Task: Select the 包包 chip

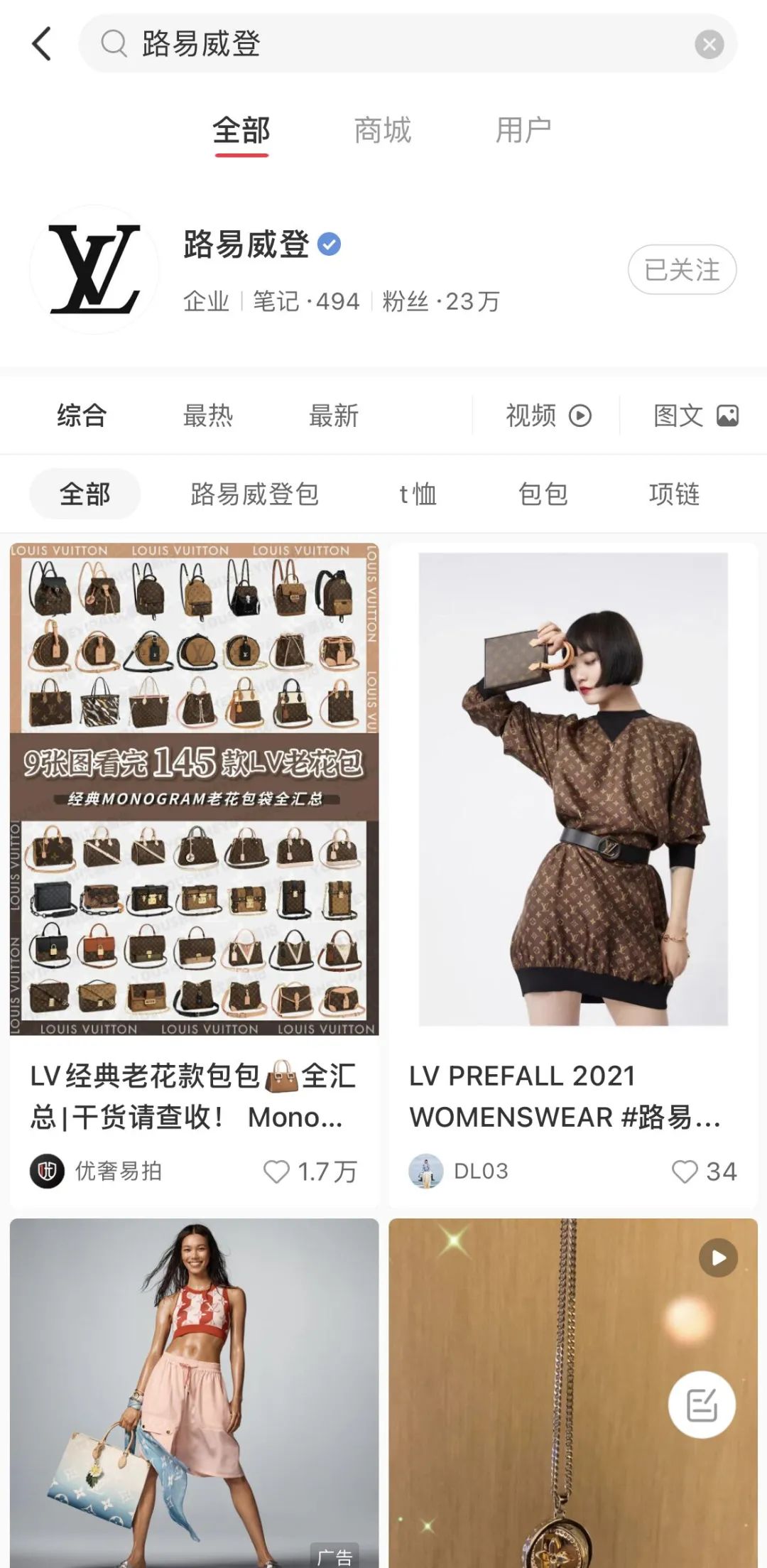Action: click(543, 494)
